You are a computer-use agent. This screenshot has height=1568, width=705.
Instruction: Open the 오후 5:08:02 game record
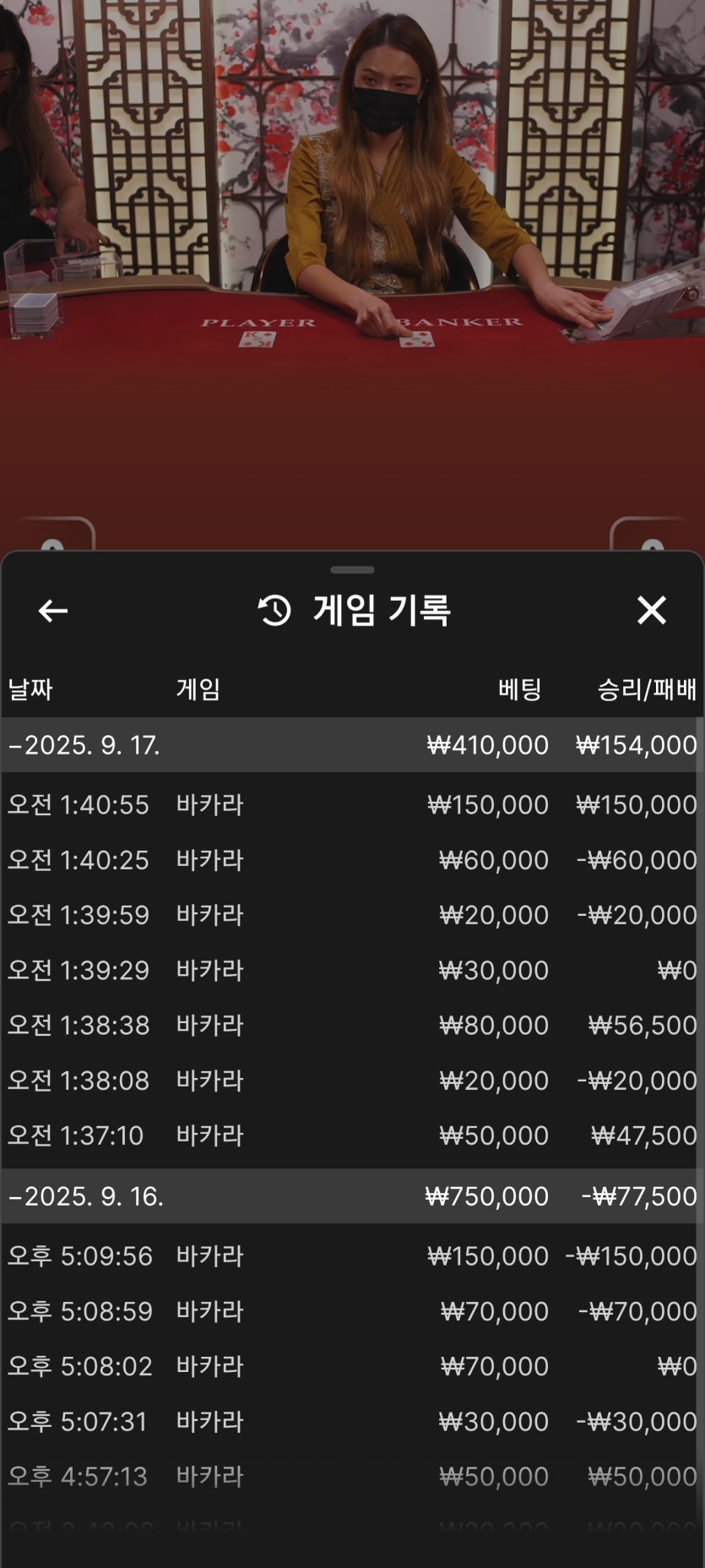coord(351,1366)
